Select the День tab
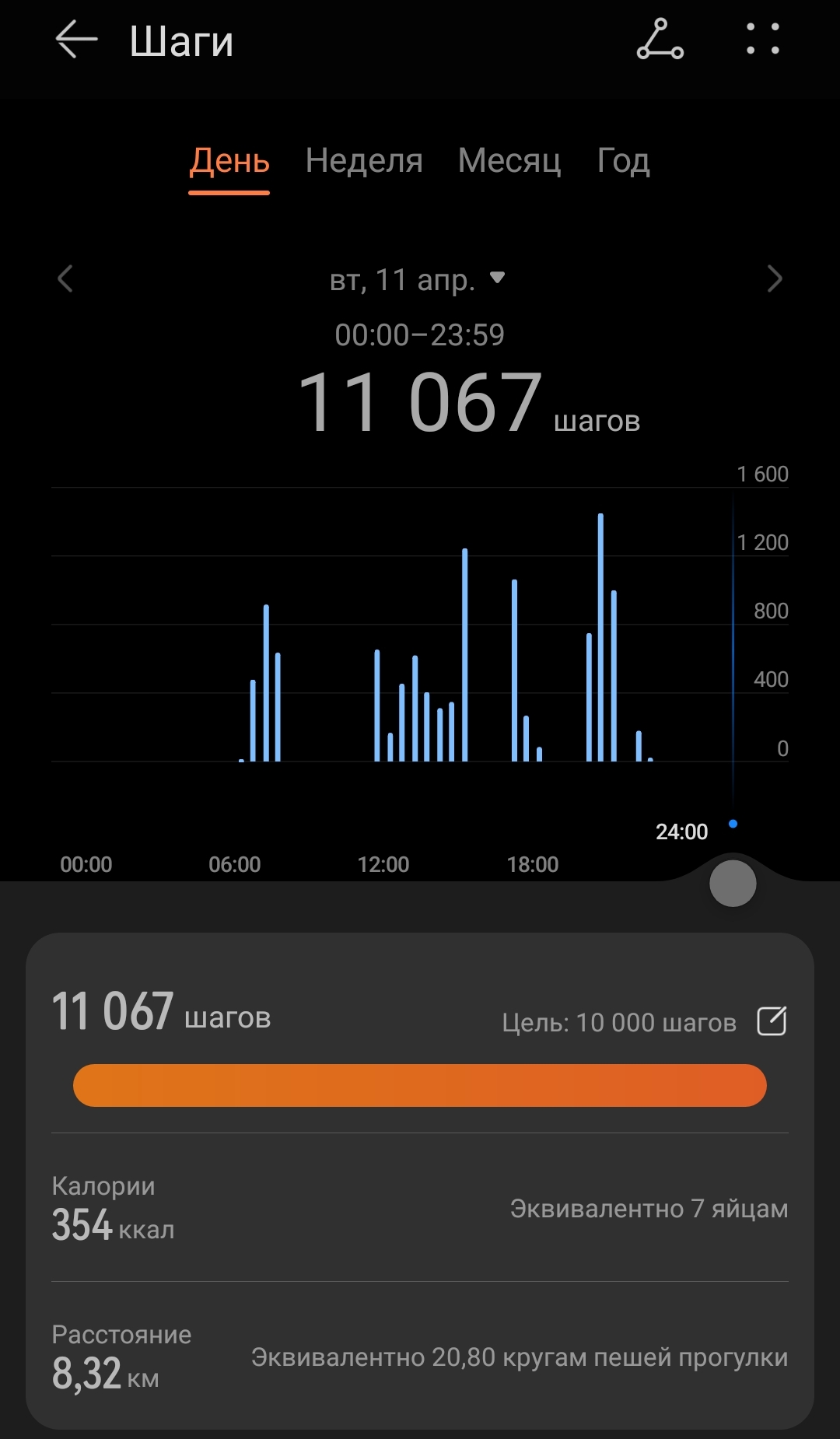The height and width of the screenshot is (1439, 840). click(x=229, y=161)
